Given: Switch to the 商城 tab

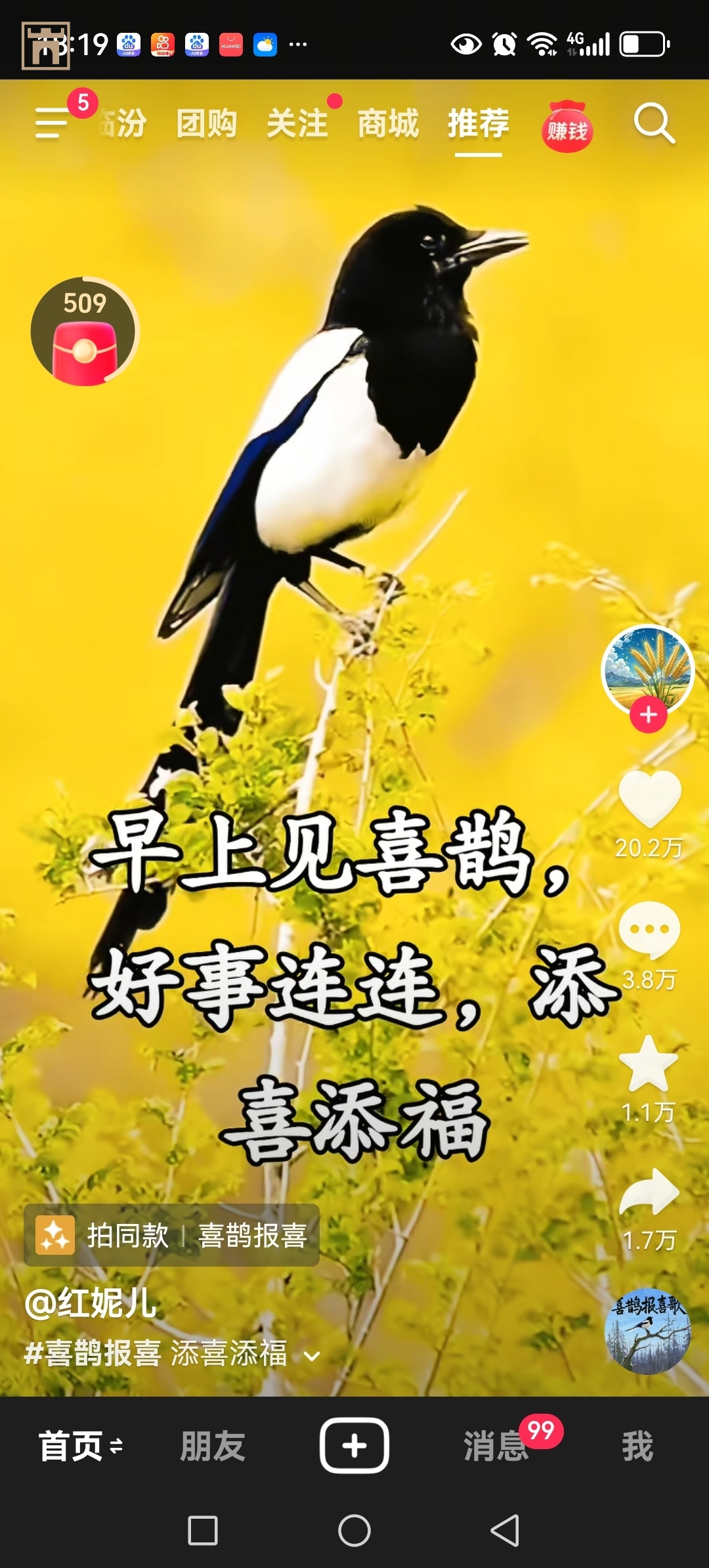Looking at the screenshot, I should (389, 124).
